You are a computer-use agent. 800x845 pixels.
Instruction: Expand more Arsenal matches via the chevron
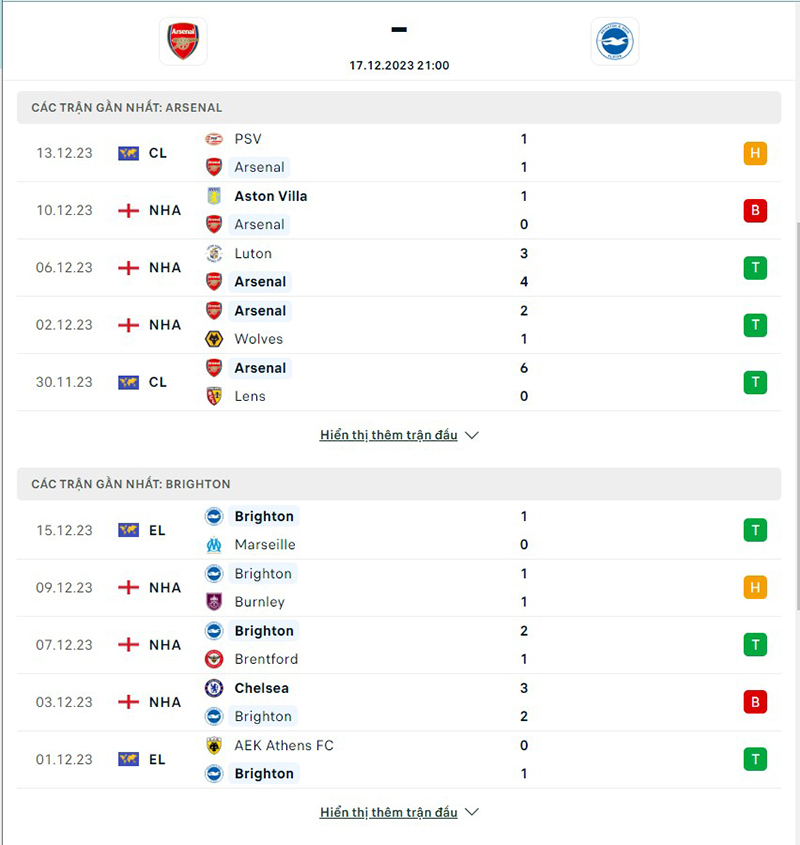coord(470,435)
